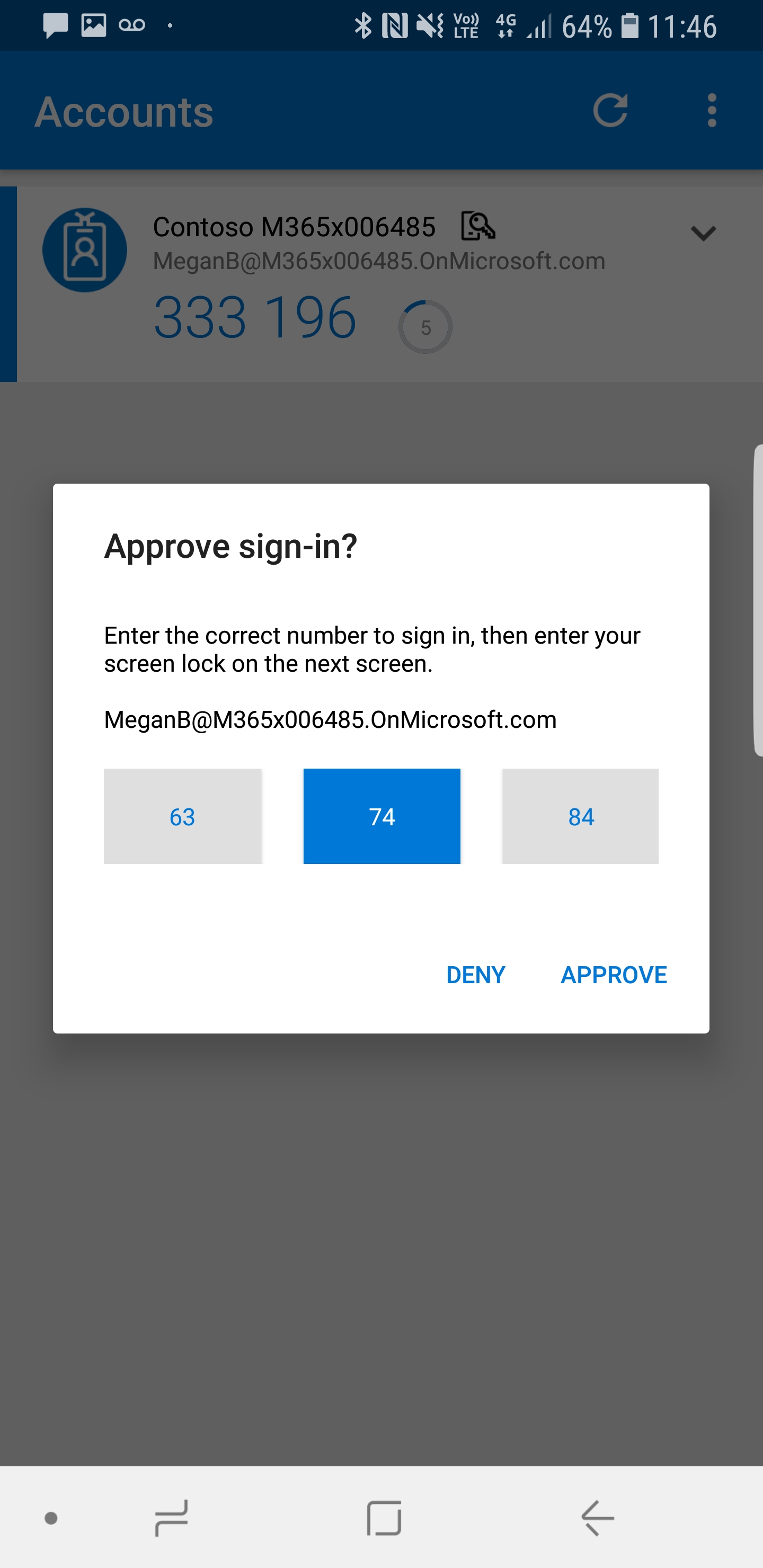Pick number 84 to sign in

point(580,816)
